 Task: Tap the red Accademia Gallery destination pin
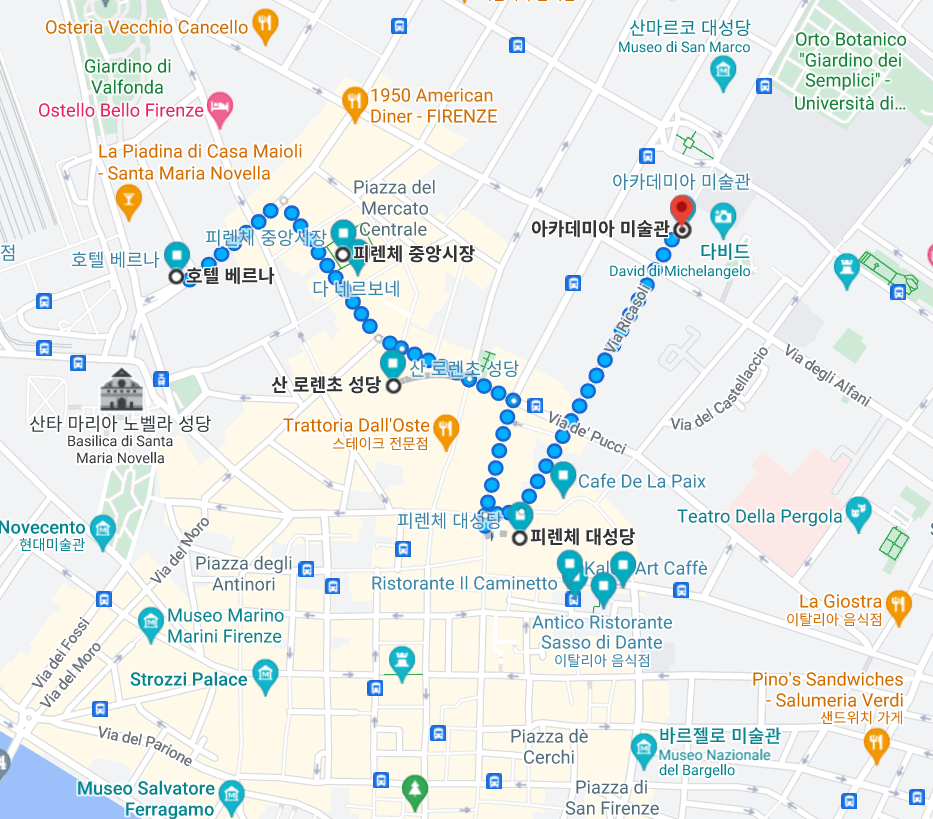(x=682, y=211)
